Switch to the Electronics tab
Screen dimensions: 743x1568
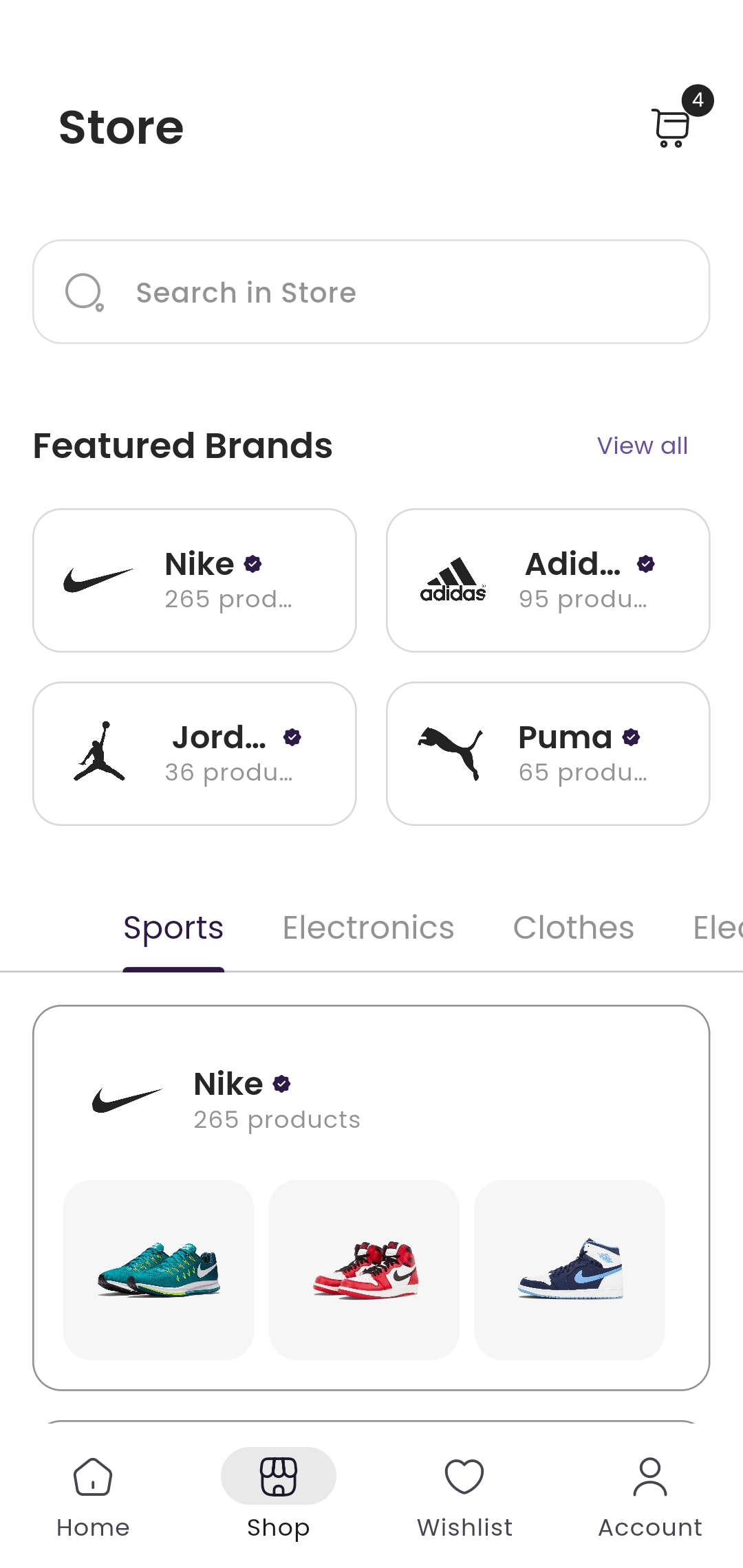click(368, 928)
